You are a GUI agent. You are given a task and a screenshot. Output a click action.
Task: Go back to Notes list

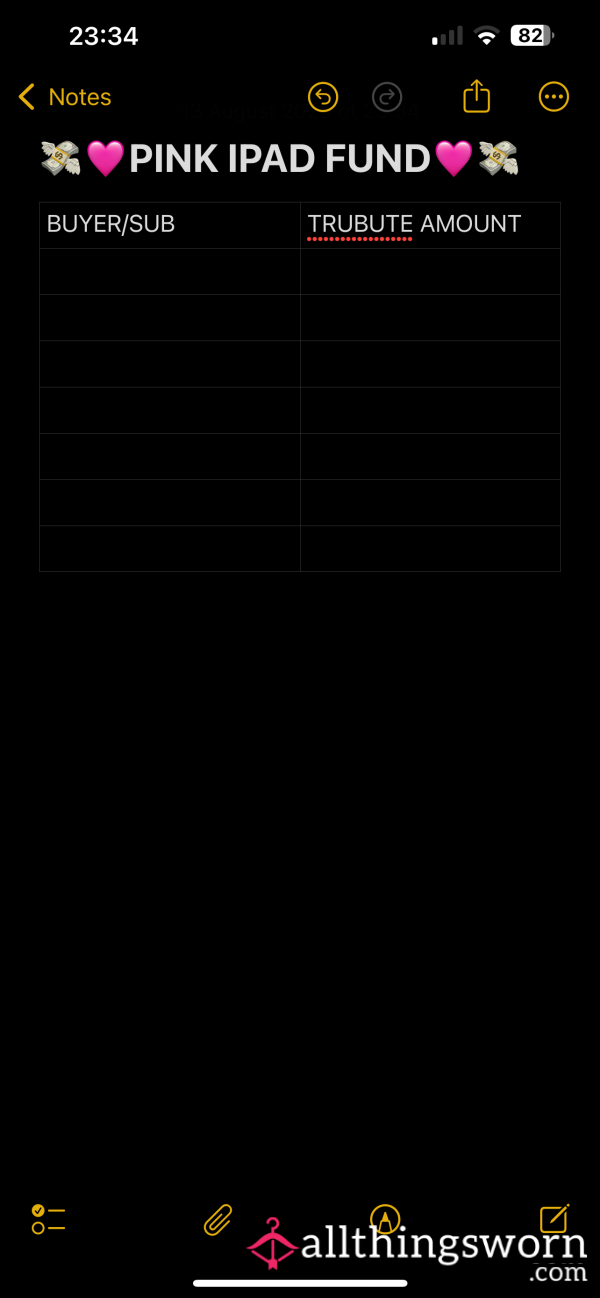tap(65, 97)
